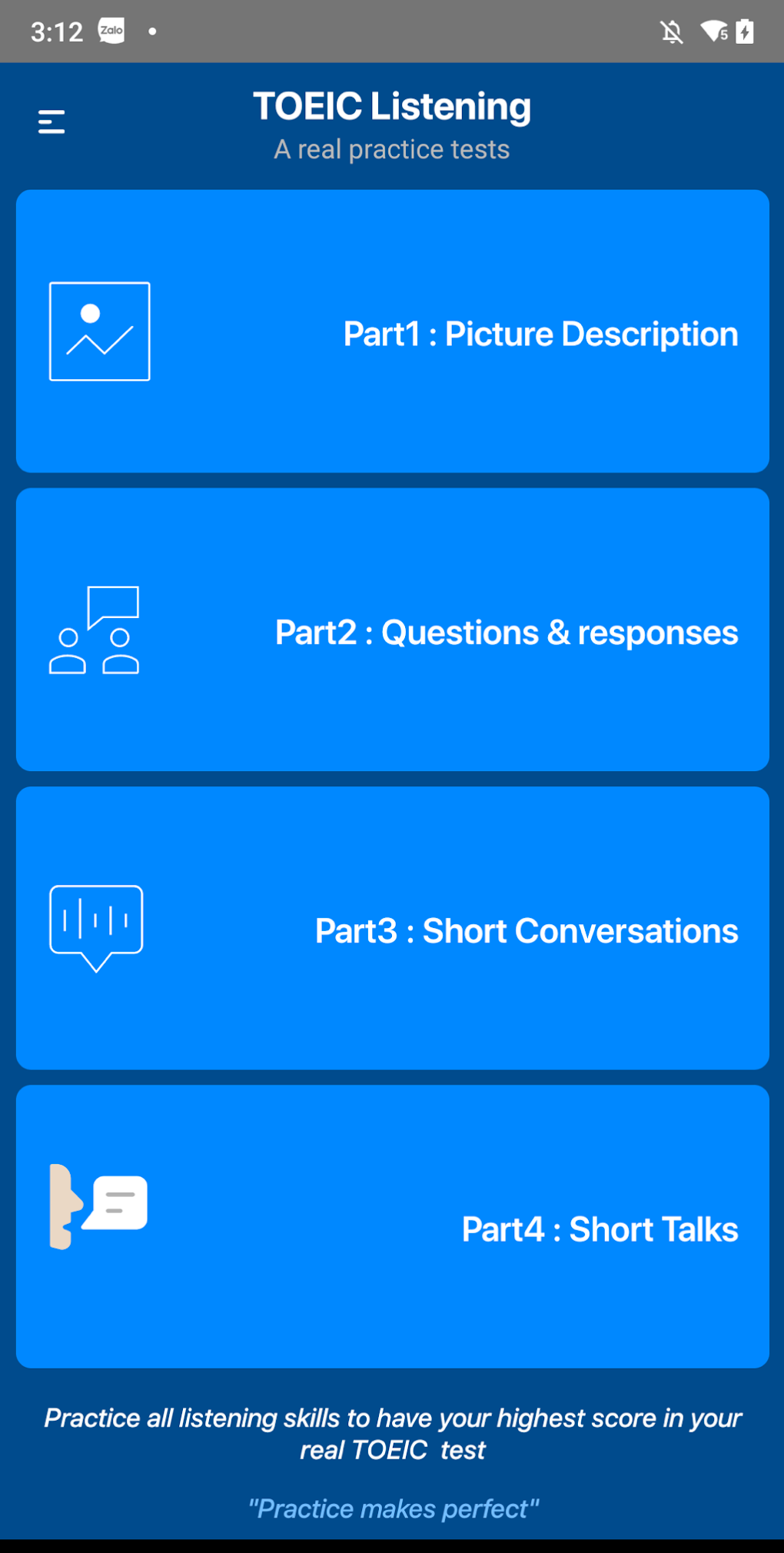
Task: Click the picture frame icon on Part1 card
Action: coord(99,331)
